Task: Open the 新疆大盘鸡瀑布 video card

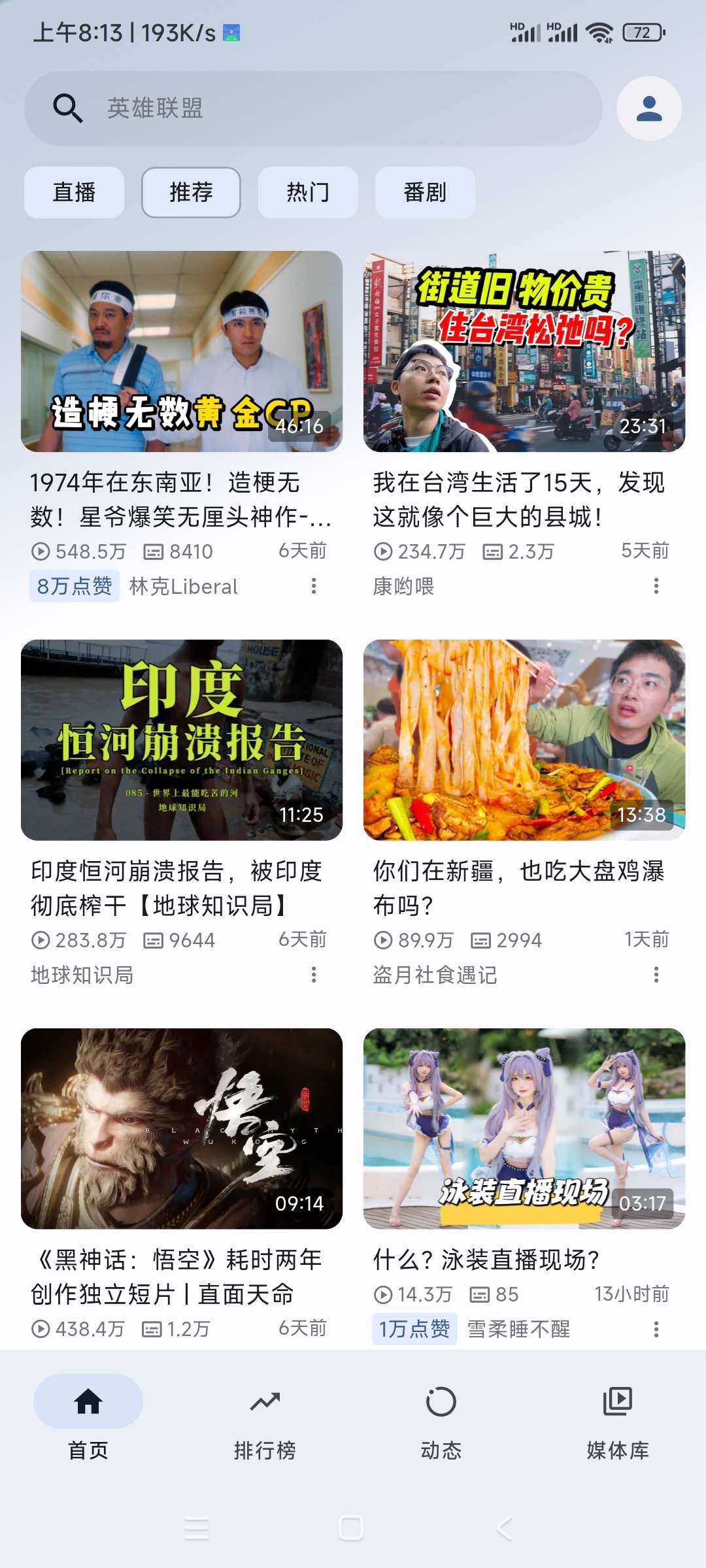Action: click(x=524, y=740)
